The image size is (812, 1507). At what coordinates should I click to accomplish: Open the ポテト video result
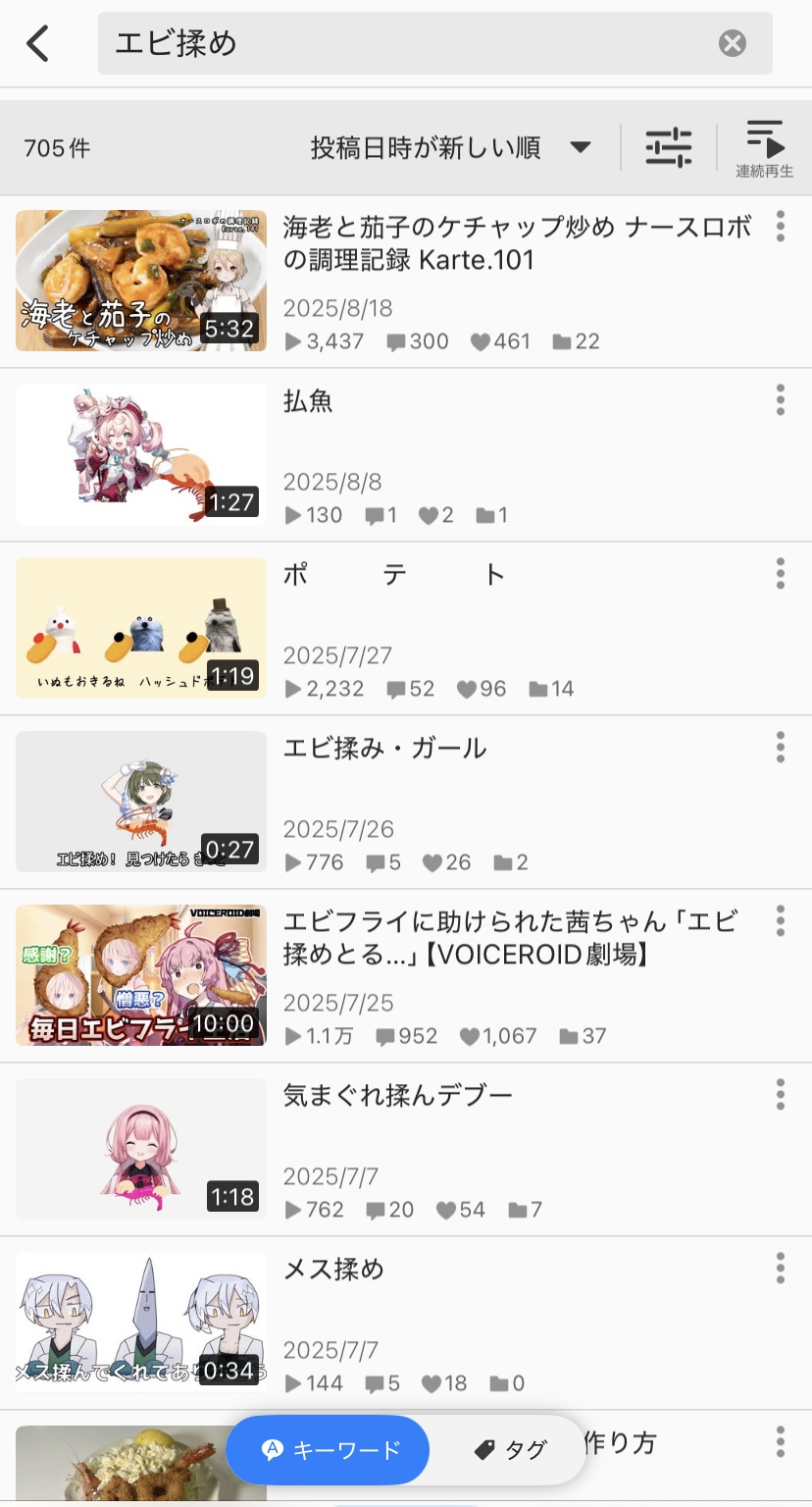click(394, 575)
